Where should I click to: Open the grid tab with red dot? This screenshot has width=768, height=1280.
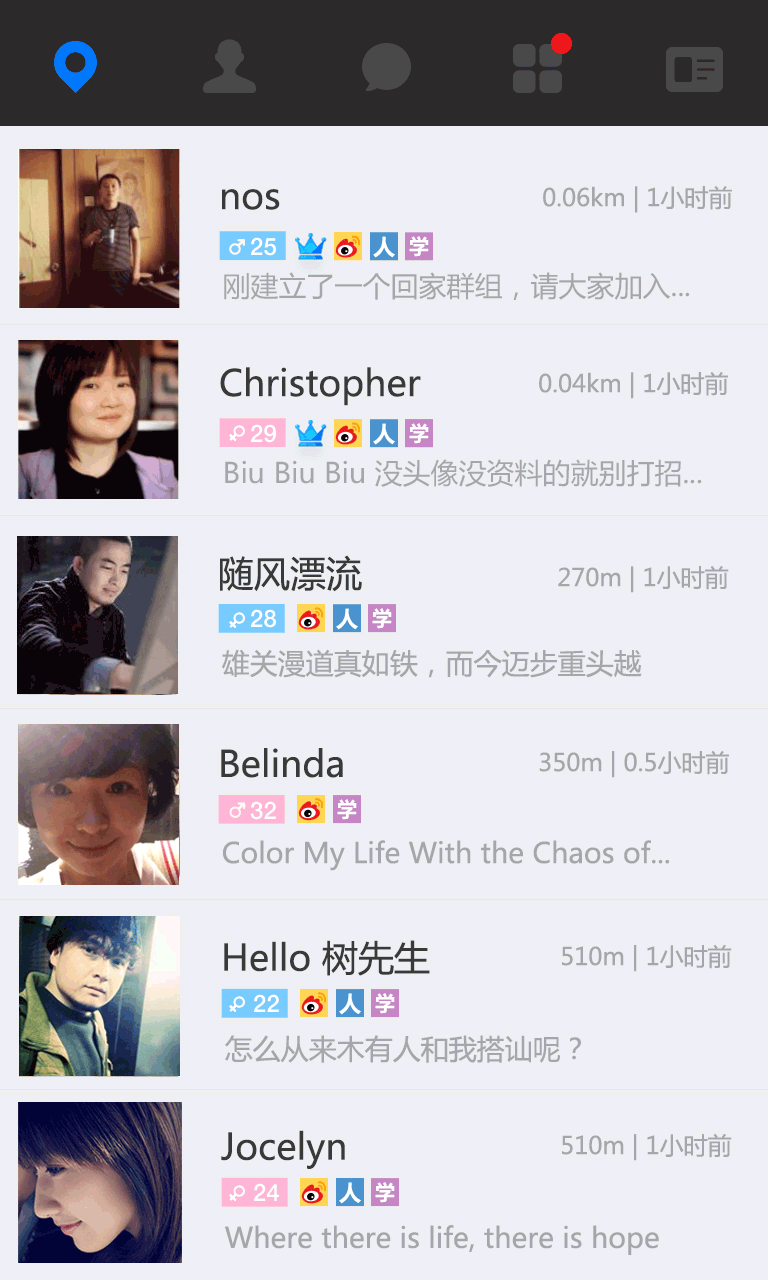click(538, 68)
